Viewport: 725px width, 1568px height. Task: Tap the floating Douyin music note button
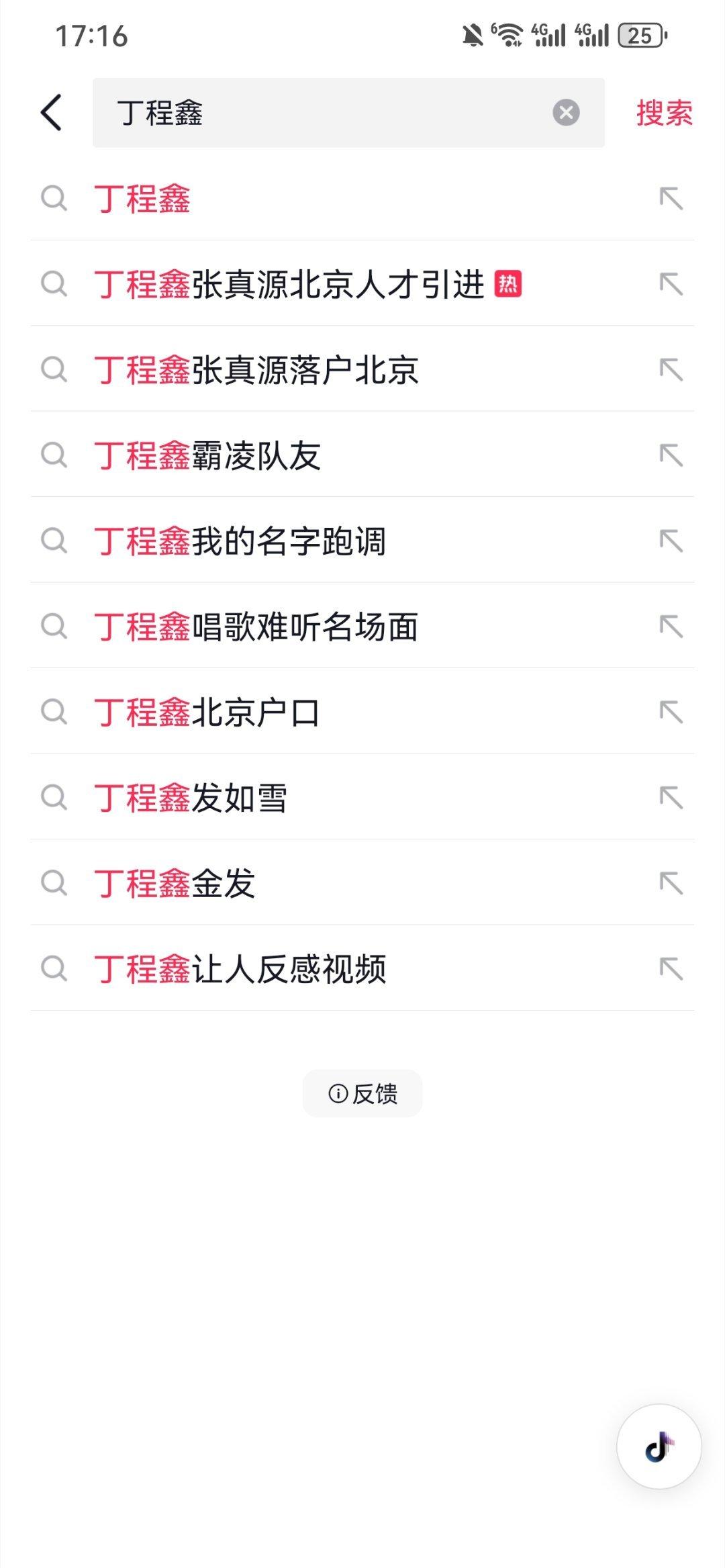pos(659,1446)
